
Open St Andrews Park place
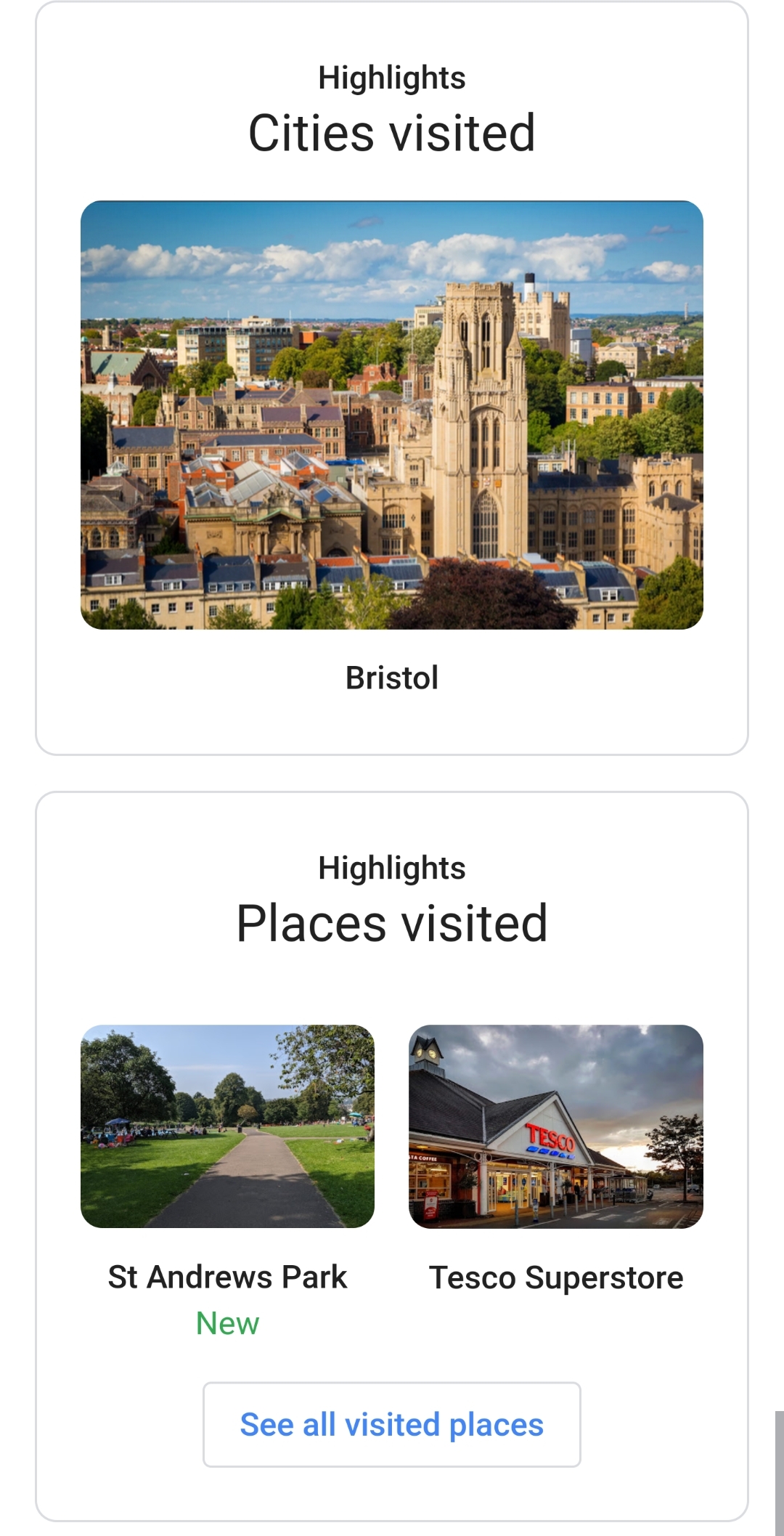point(227,1126)
